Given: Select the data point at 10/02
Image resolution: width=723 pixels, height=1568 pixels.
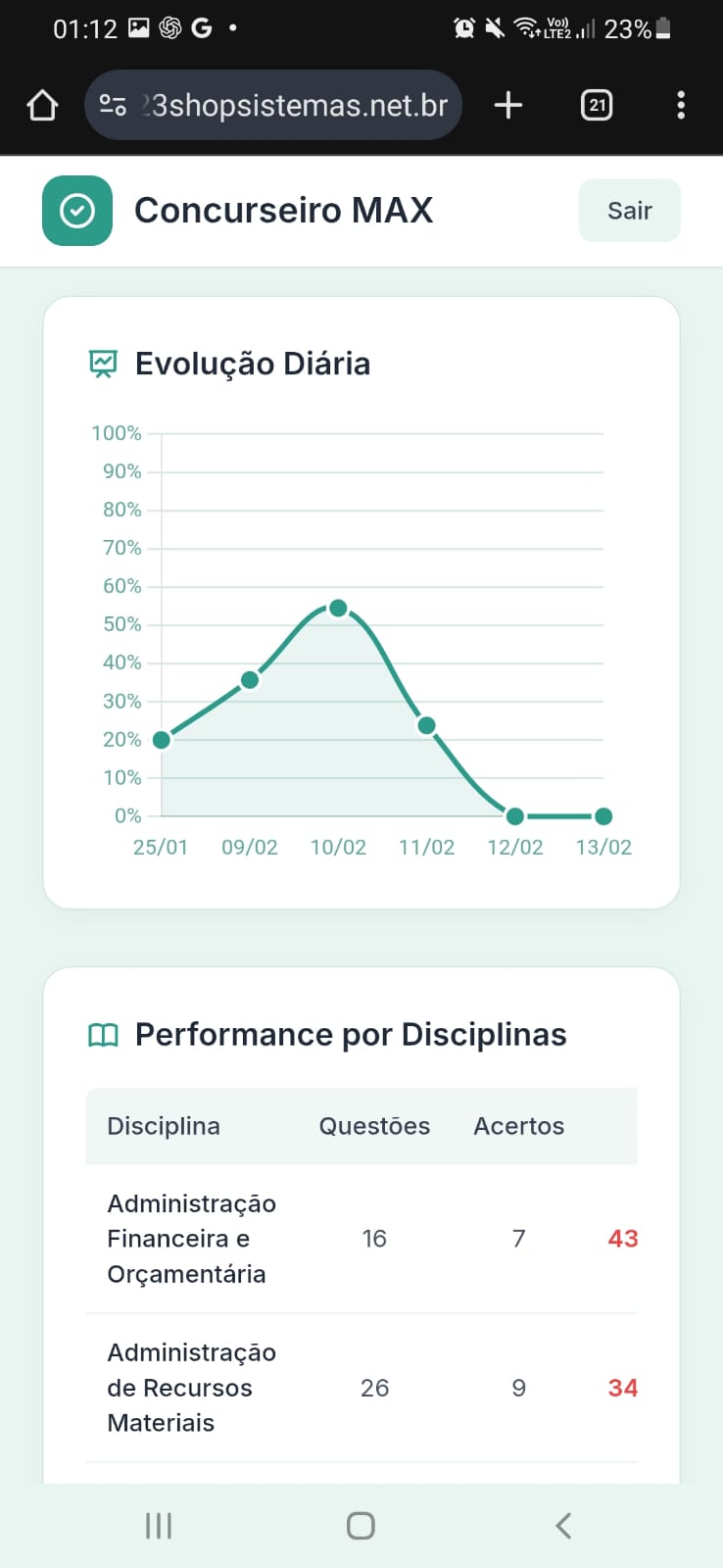Looking at the screenshot, I should click(338, 608).
